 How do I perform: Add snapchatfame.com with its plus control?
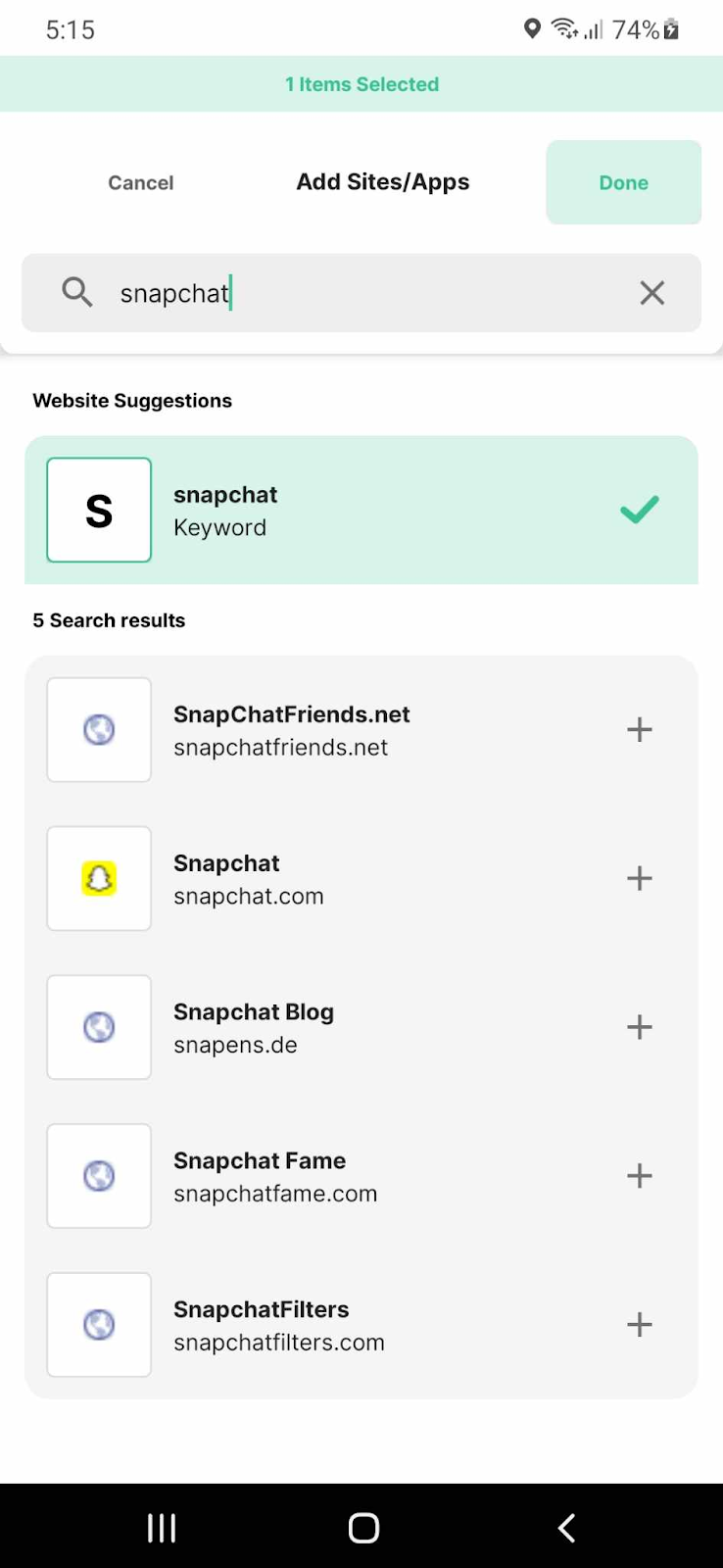639,1176
